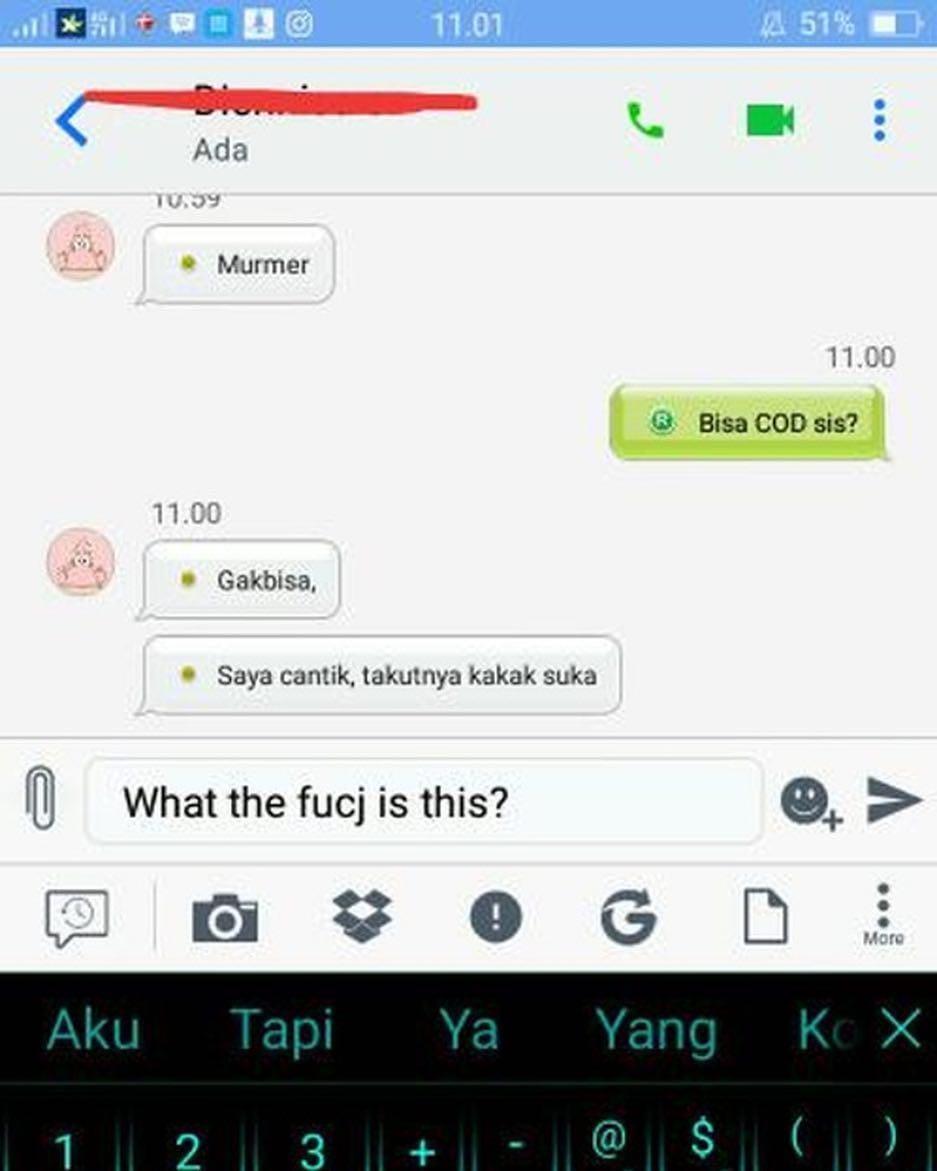Image resolution: width=937 pixels, height=1171 pixels.
Task: Choose the keyboard suggestion "Aku"
Action: [x=93, y=1030]
